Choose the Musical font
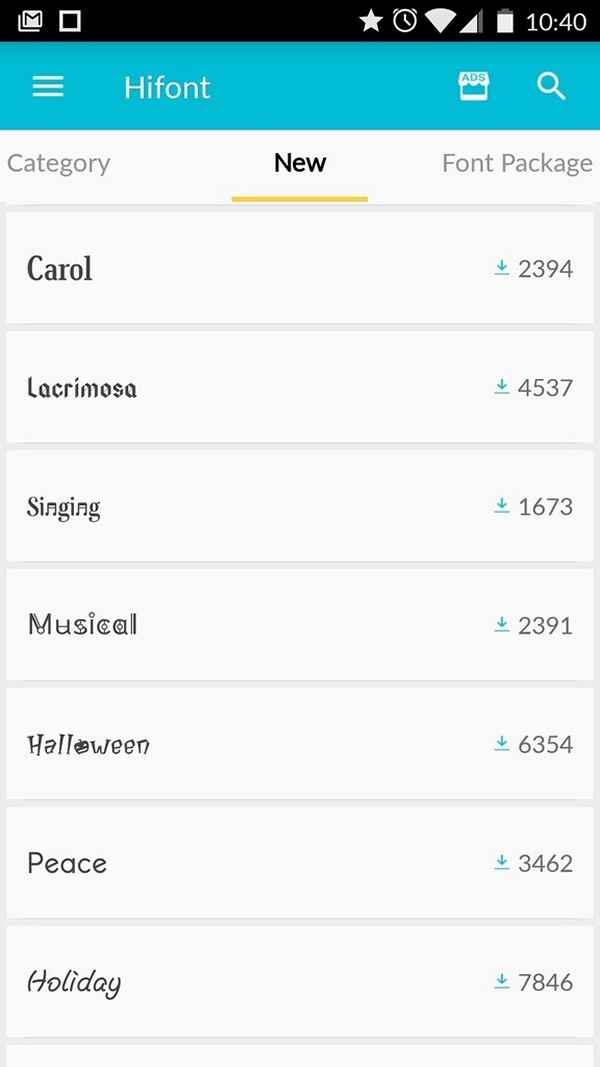The width and height of the screenshot is (600, 1067). [300, 625]
